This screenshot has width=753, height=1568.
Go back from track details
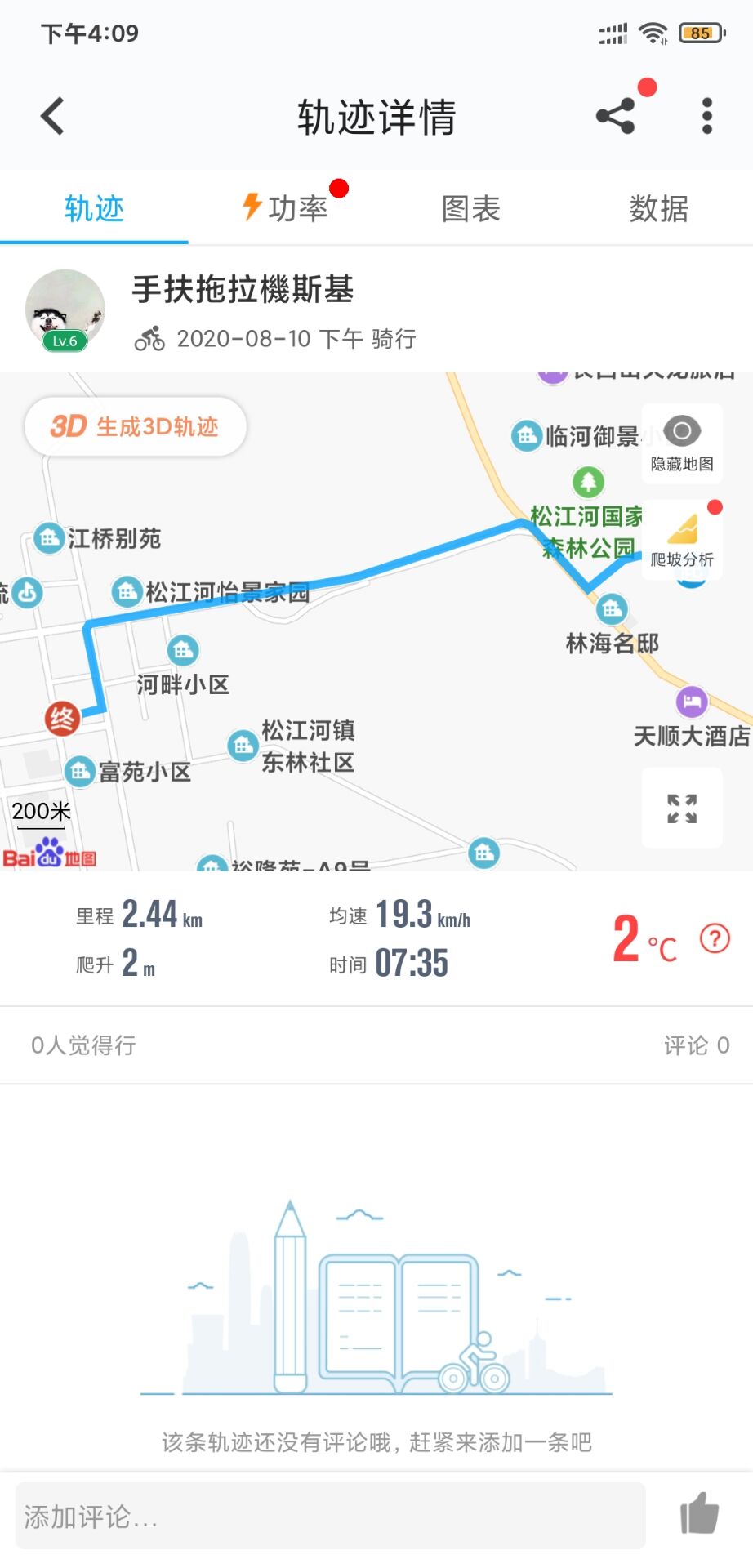53,116
